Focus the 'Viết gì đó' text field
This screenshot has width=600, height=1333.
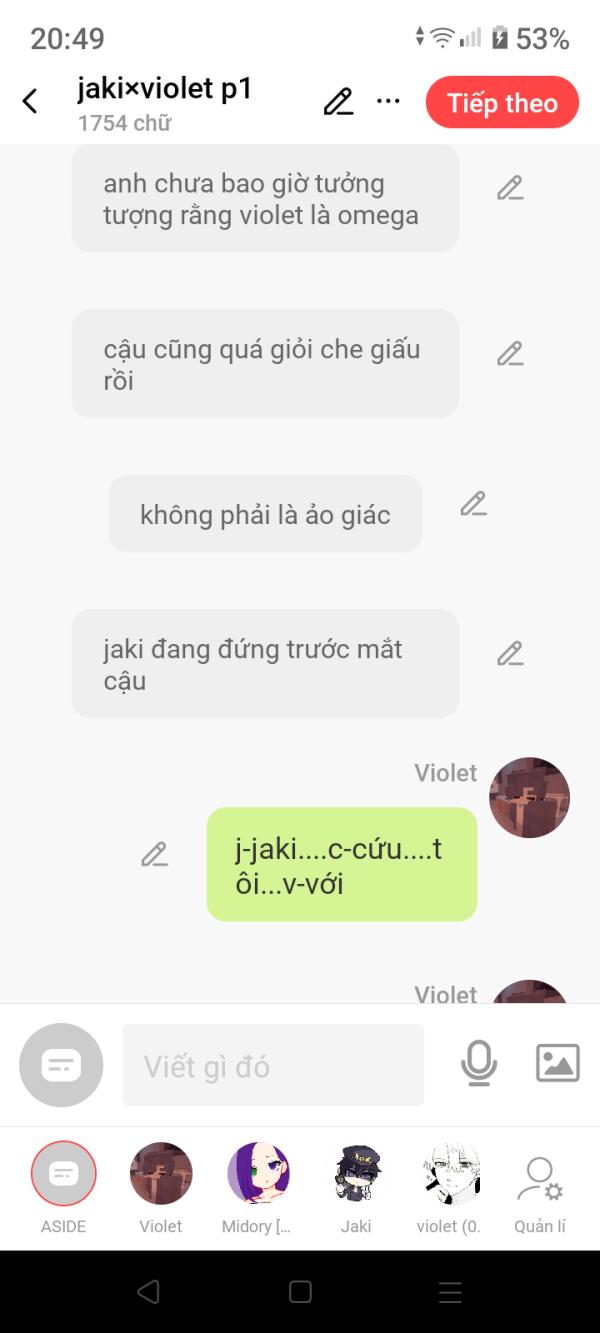click(x=273, y=1065)
